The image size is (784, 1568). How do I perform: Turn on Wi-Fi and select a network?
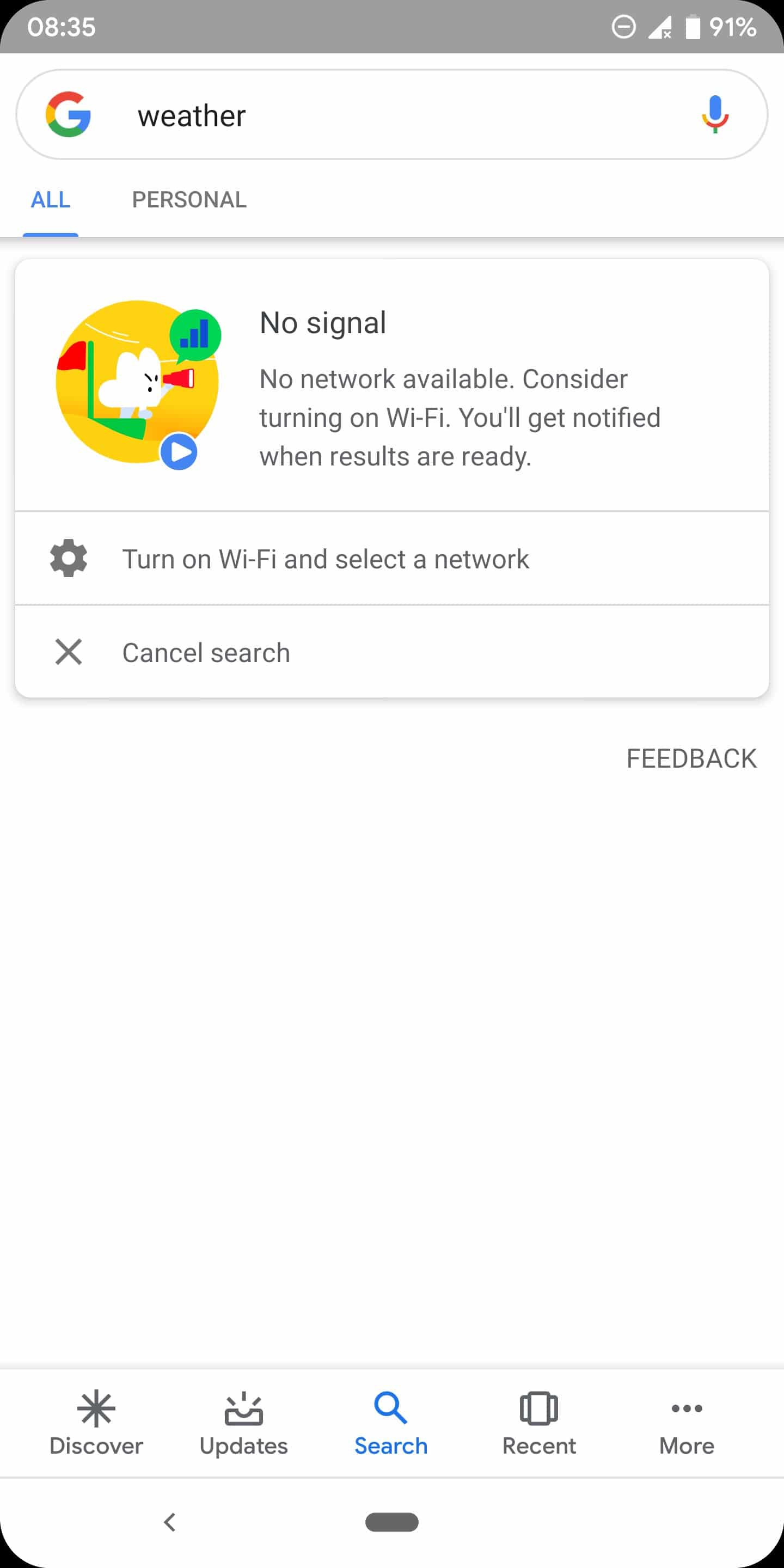325,559
